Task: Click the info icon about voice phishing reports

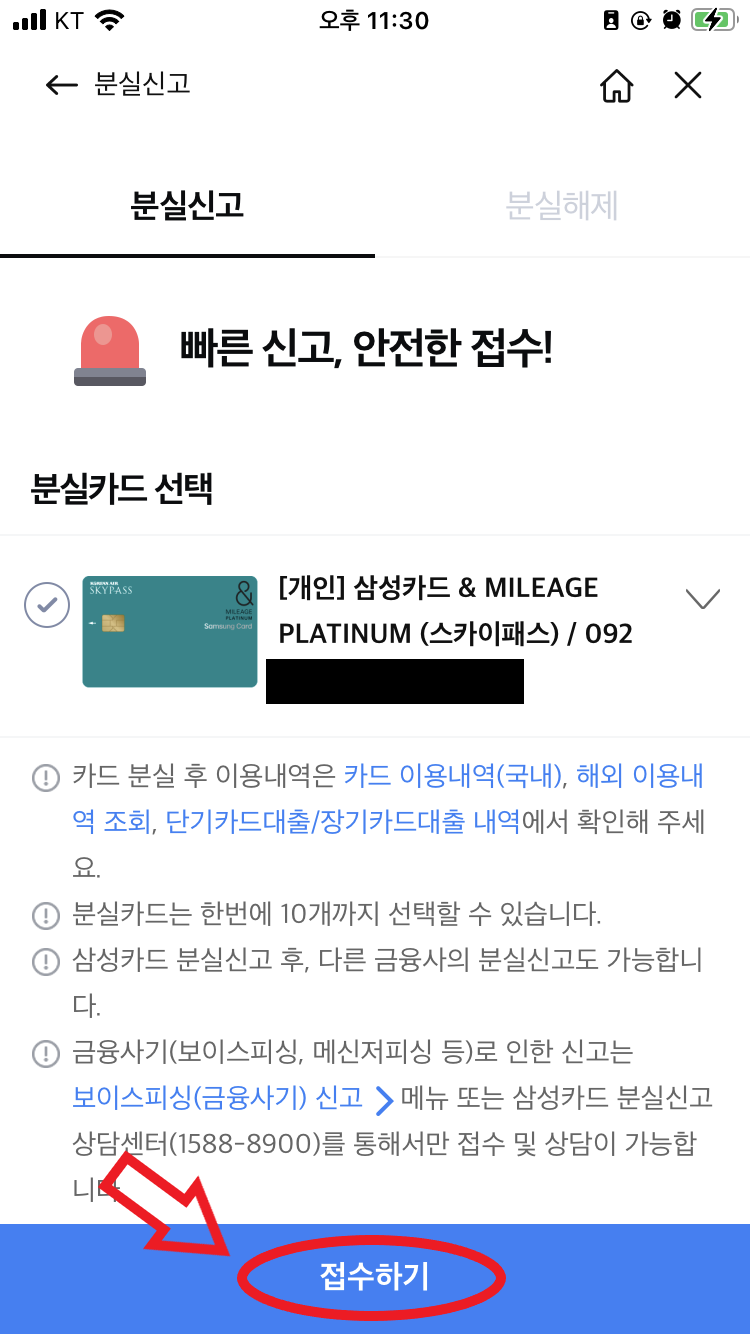Action: [46, 1053]
